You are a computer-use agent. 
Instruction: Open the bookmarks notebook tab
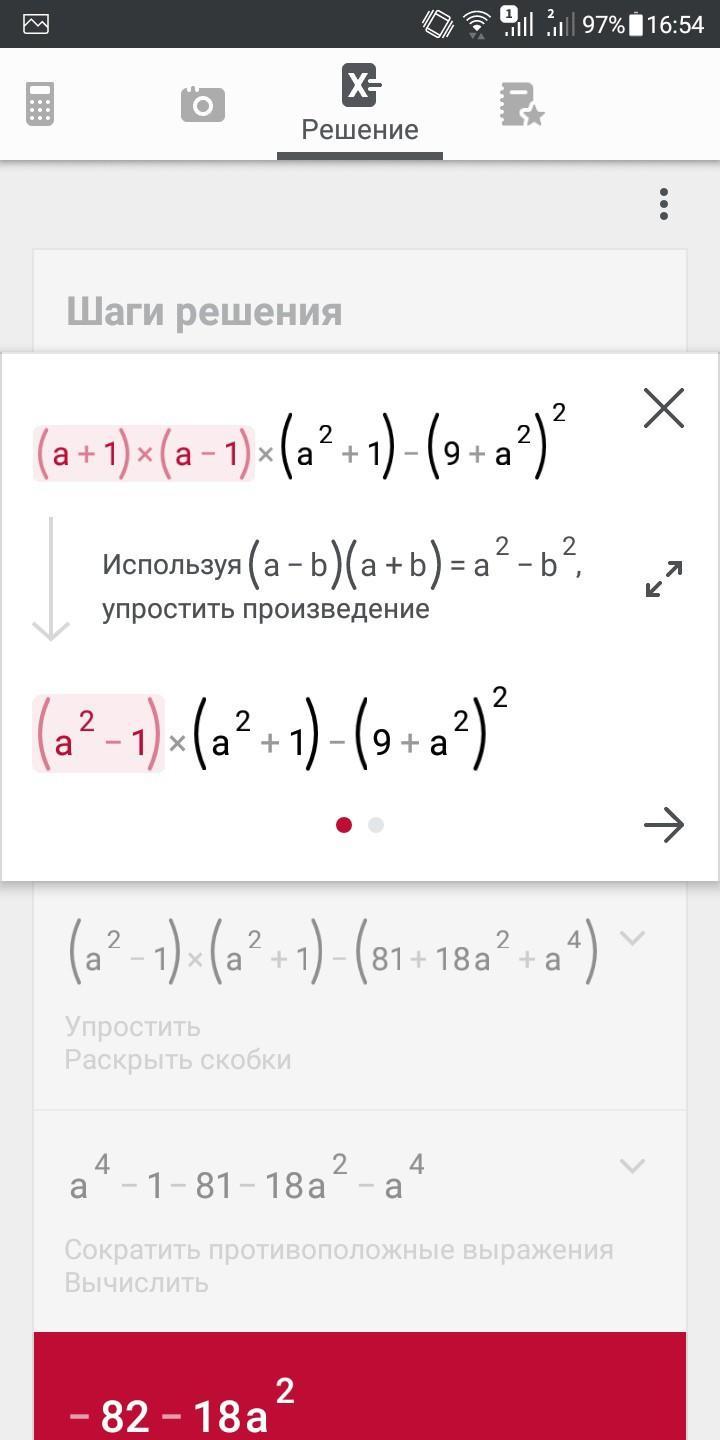(521, 105)
